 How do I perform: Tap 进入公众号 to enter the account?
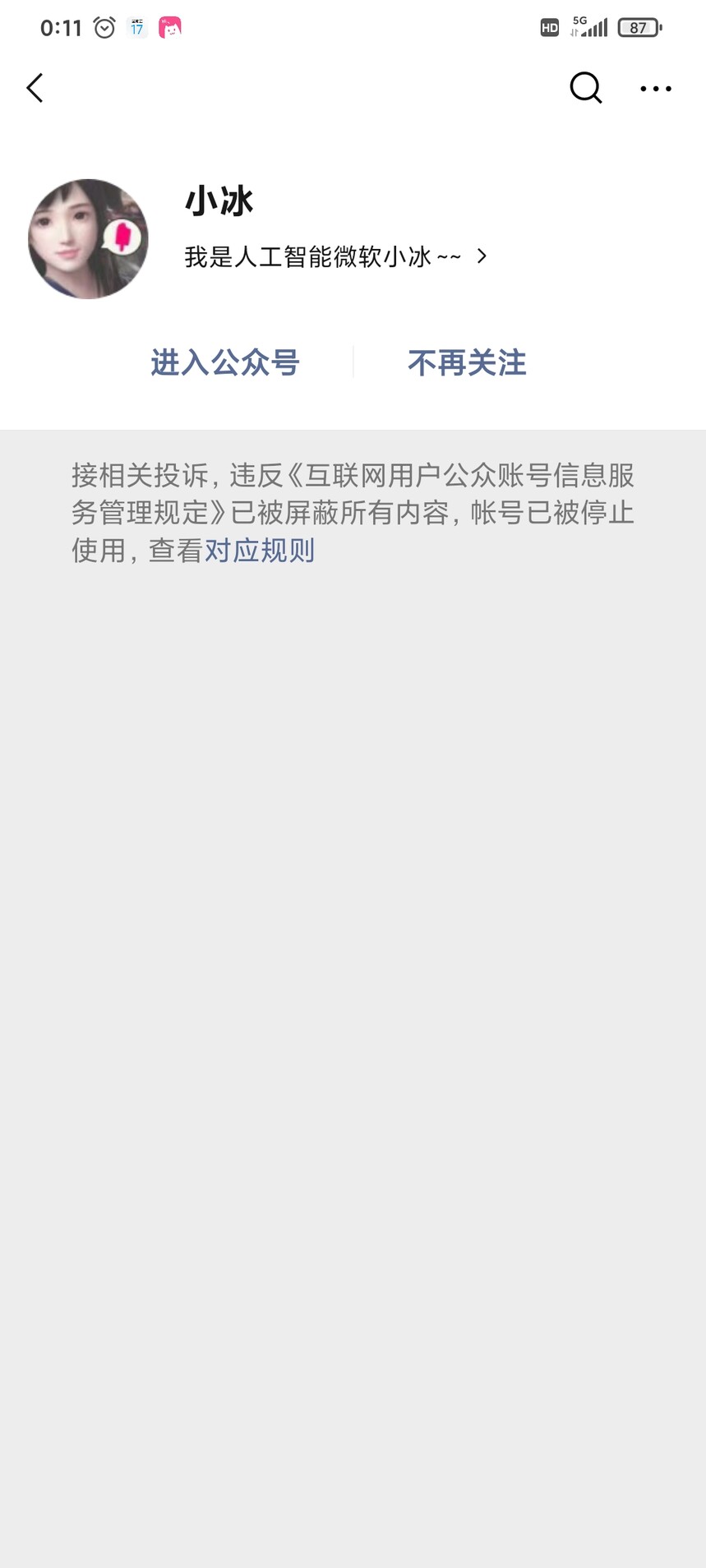click(224, 362)
